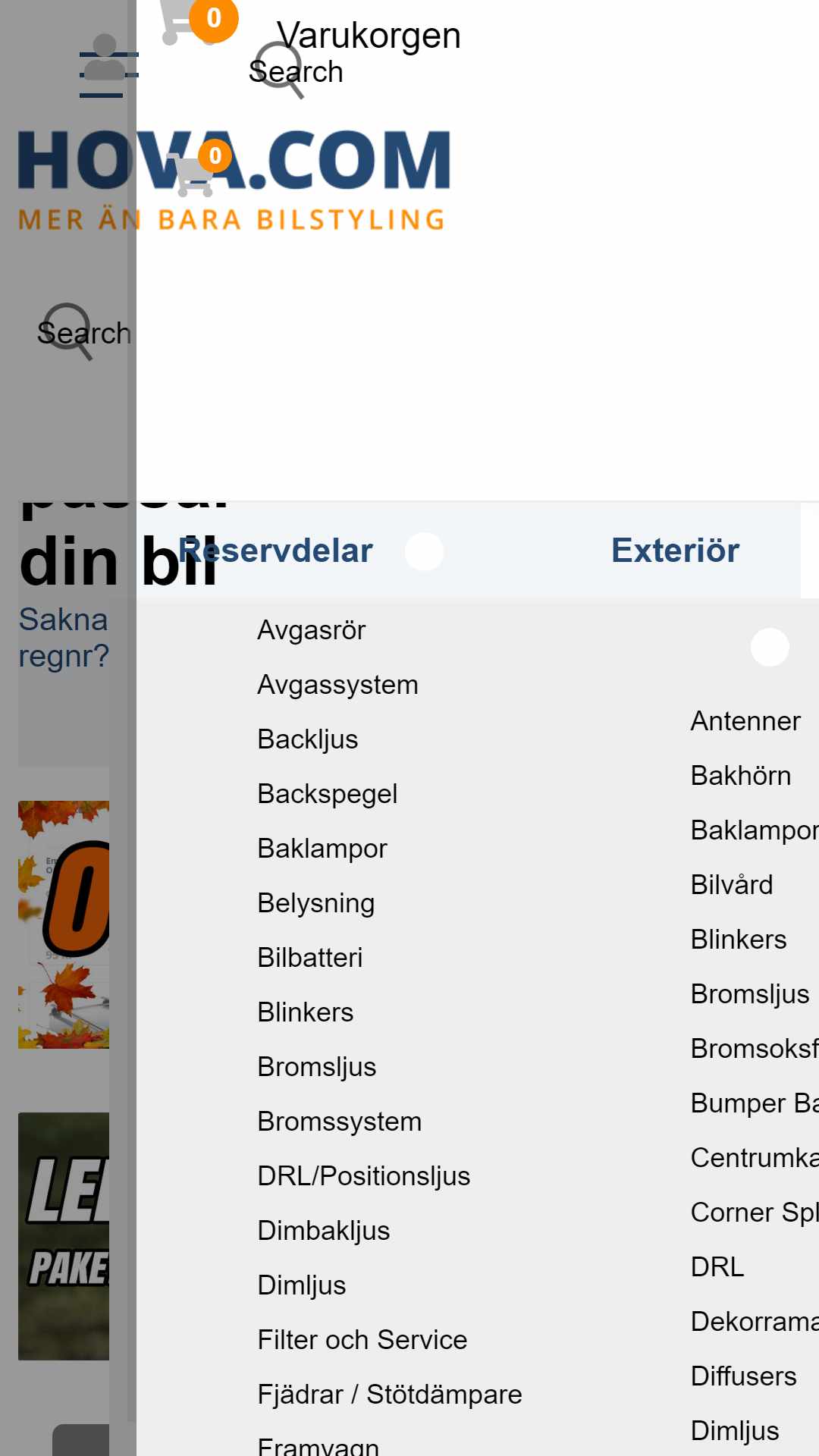
Task: Go to DRL/Positionsljus
Action: coord(363,1176)
